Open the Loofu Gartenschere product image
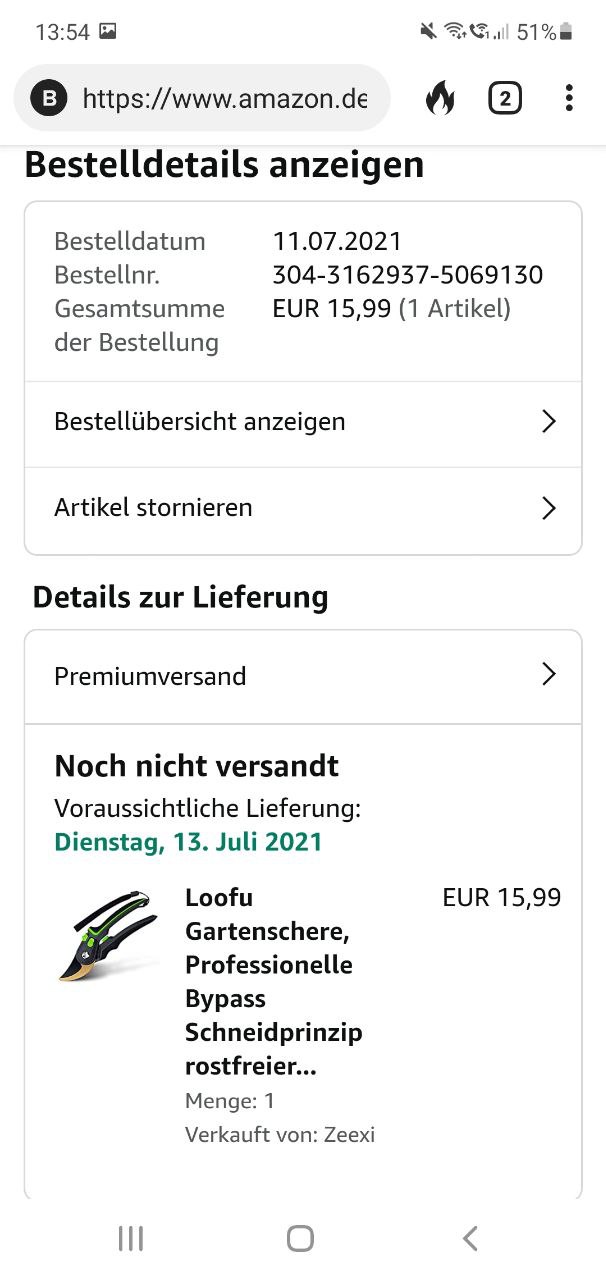 click(107, 934)
